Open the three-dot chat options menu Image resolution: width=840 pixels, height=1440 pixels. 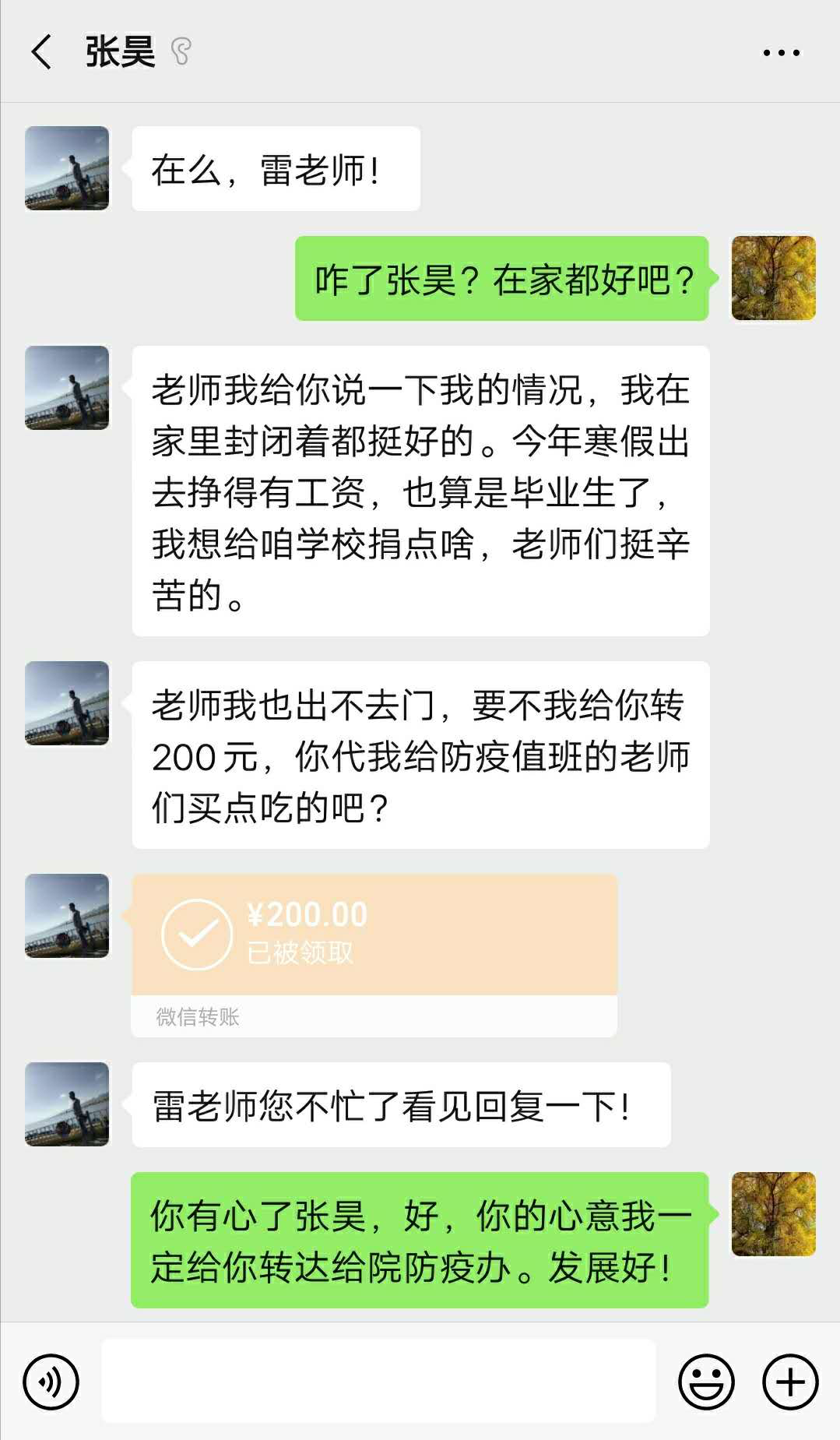pyautogui.click(x=781, y=53)
